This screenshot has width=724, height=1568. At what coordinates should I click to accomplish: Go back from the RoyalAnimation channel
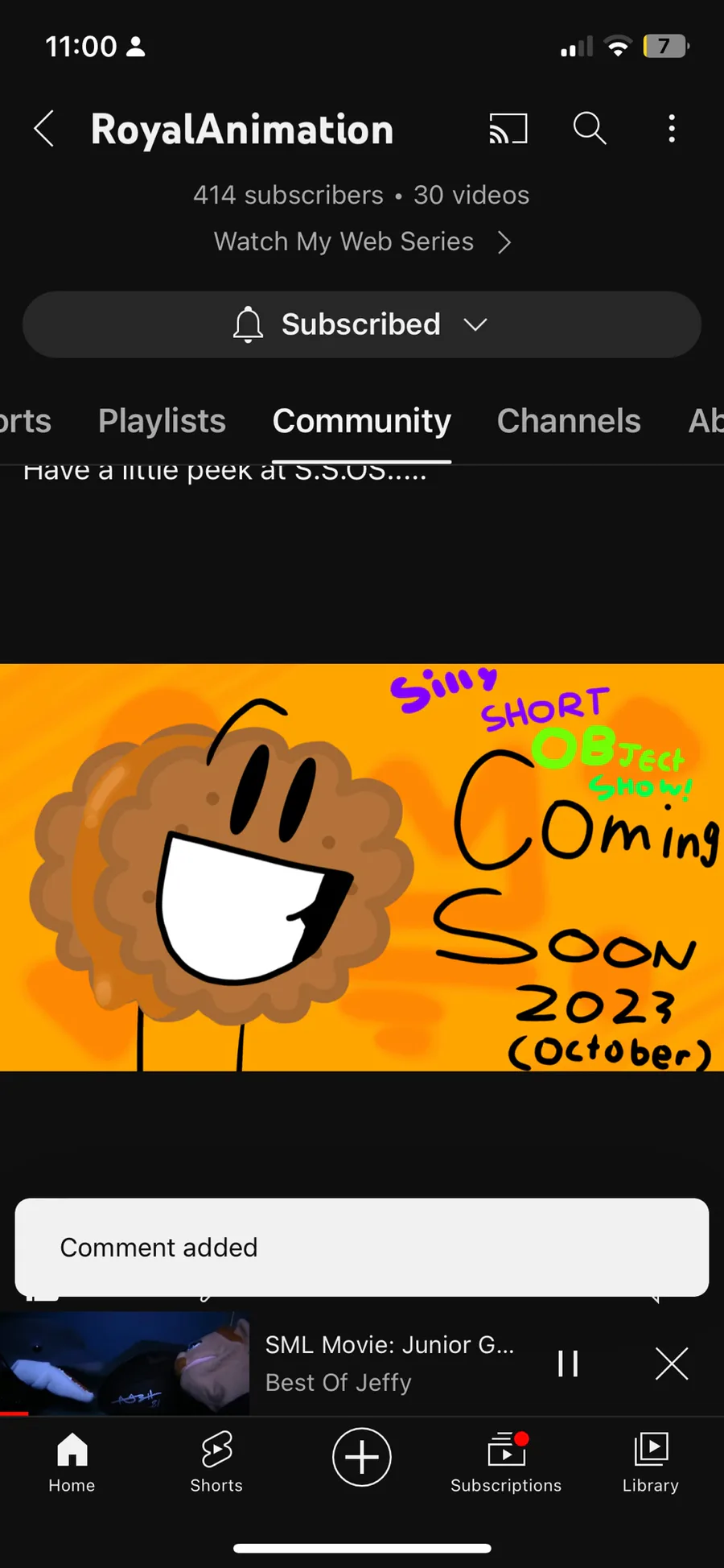[x=44, y=129]
